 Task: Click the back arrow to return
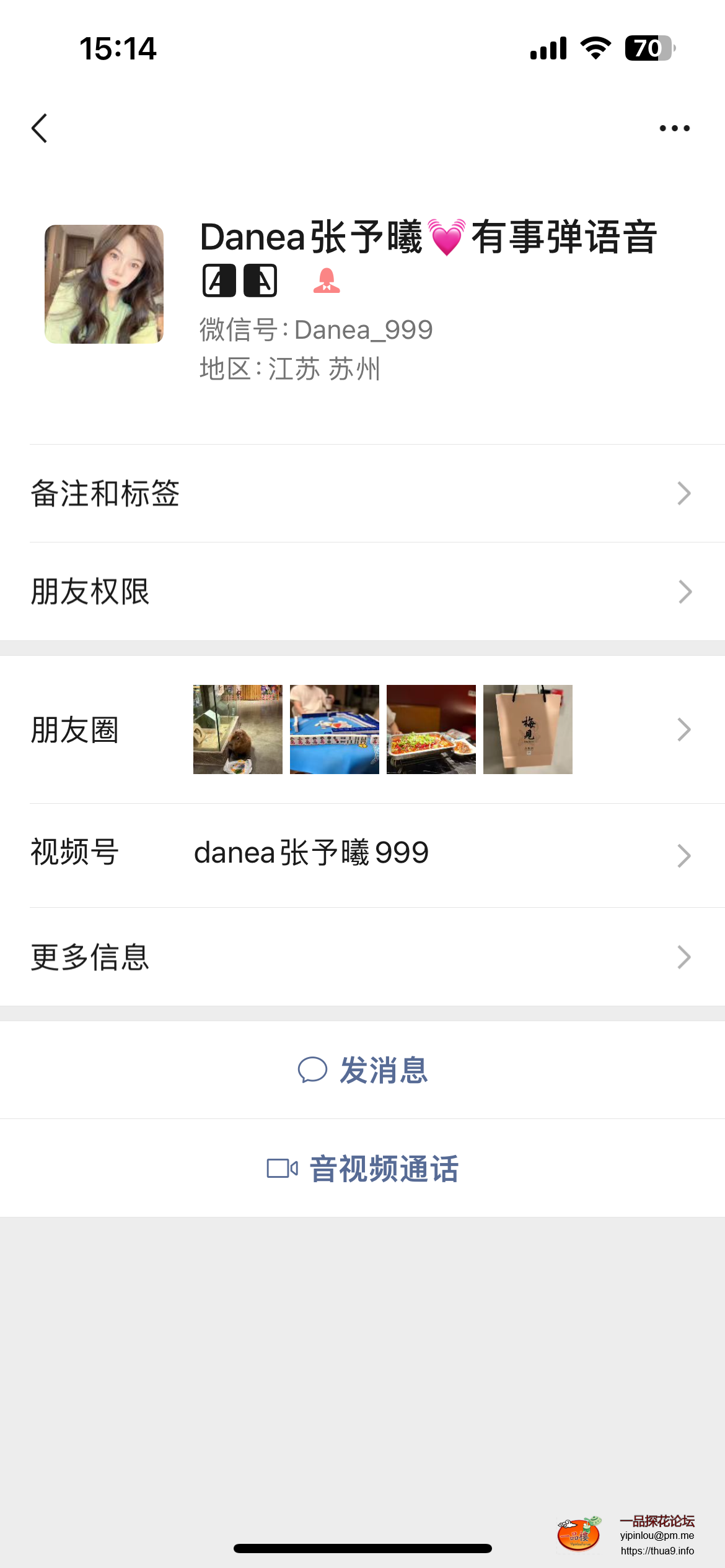click(x=40, y=127)
